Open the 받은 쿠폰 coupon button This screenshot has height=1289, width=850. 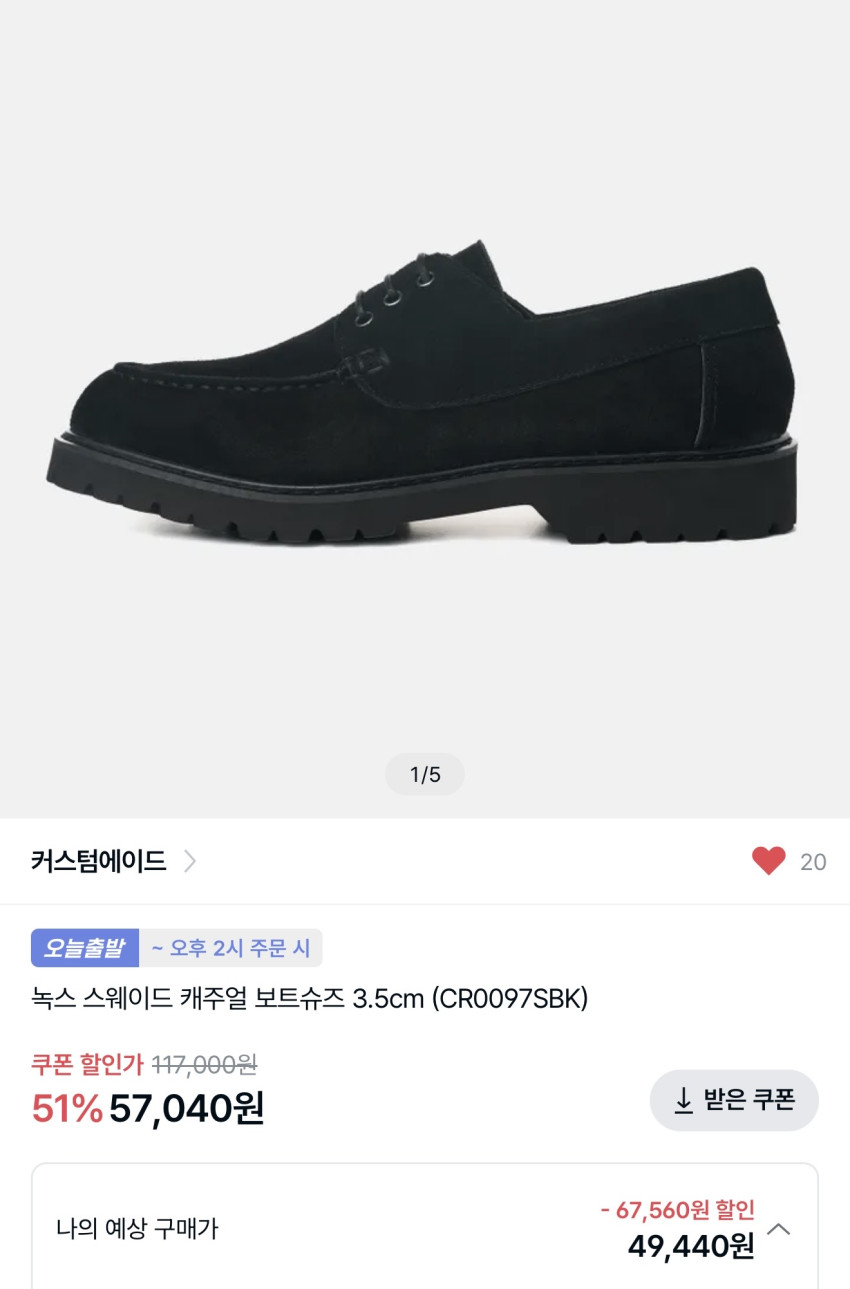tap(734, 1100)
